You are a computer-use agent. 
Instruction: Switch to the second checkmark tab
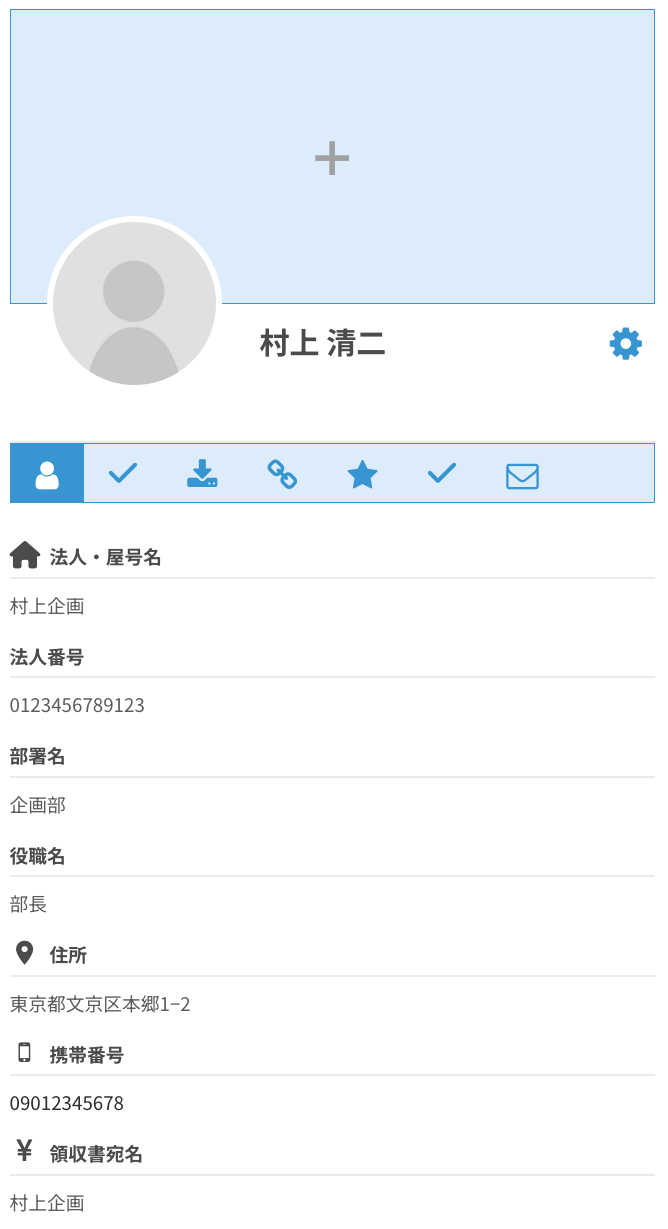(442, 474)
